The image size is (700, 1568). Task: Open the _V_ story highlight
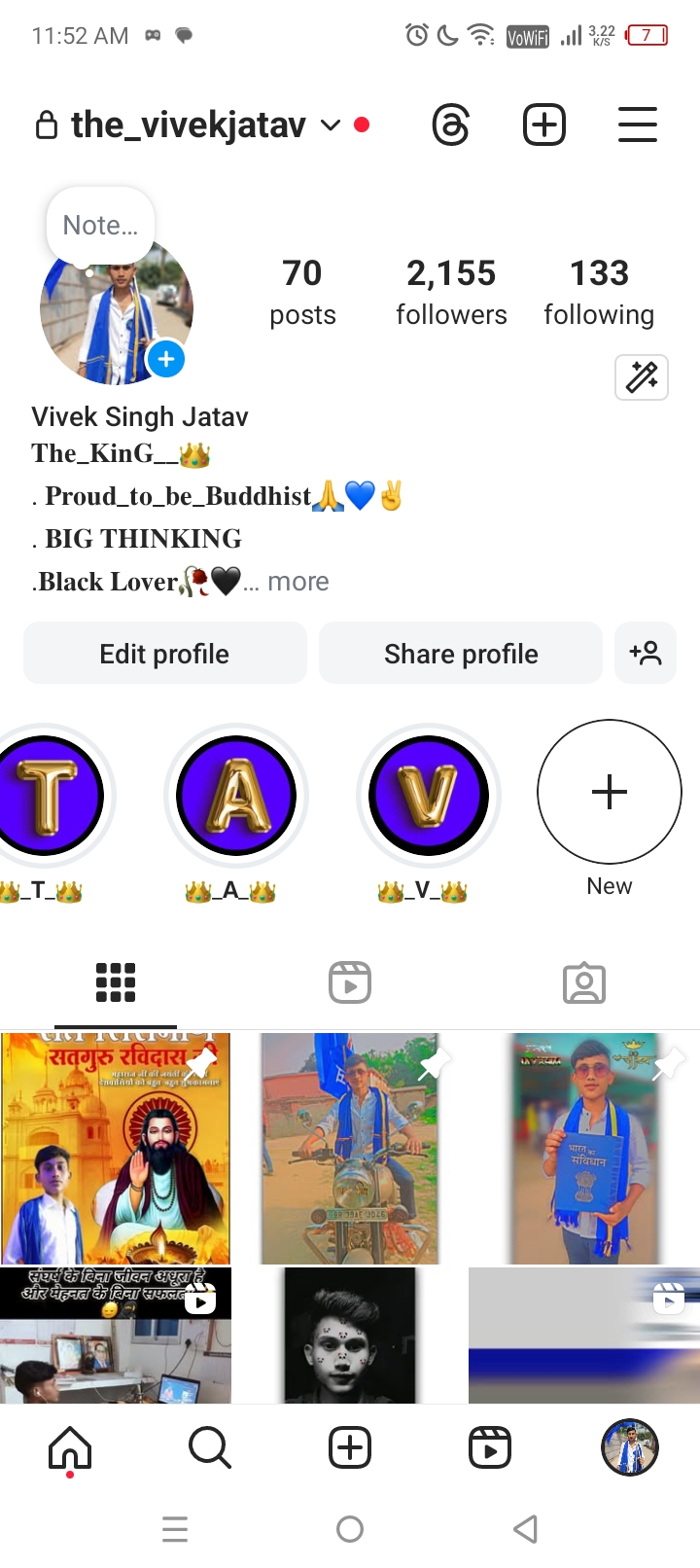click(x=428, y=796)
